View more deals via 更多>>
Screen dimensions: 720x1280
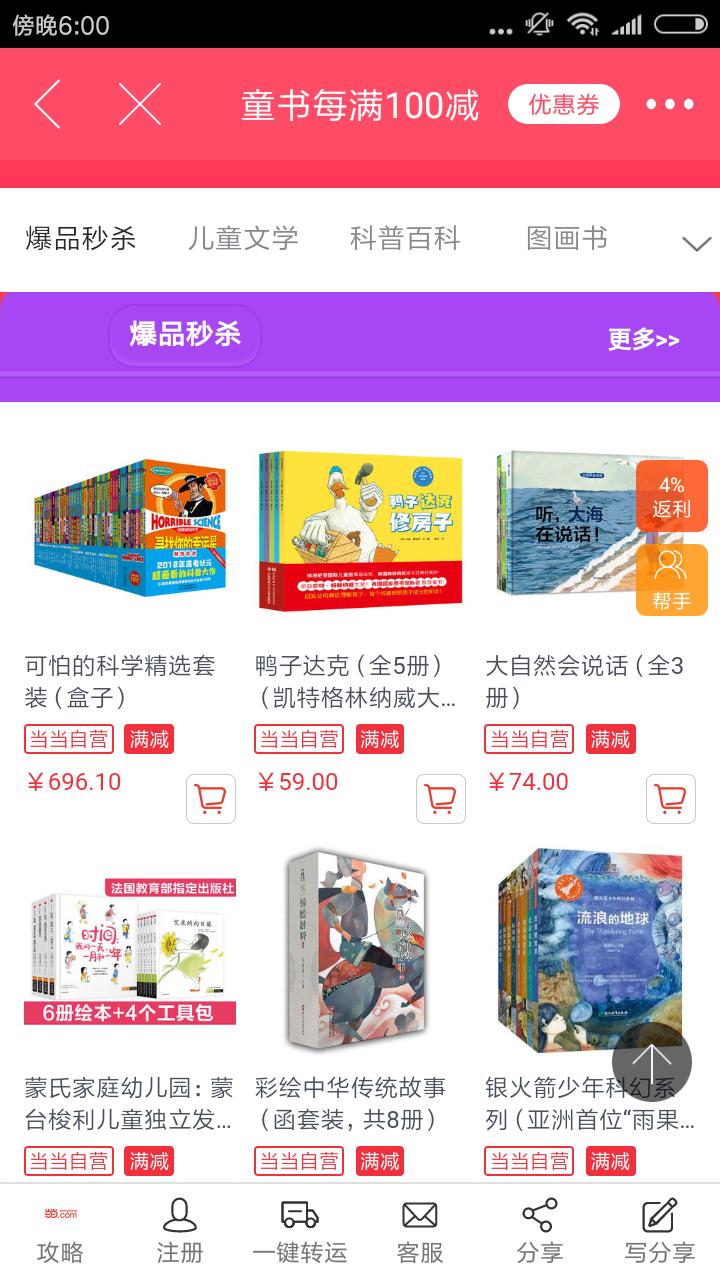pos(643,340)
